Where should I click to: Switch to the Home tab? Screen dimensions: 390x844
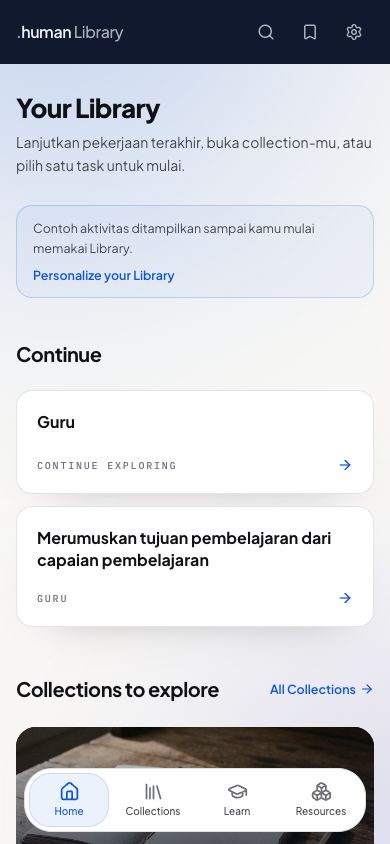[69, 800]
